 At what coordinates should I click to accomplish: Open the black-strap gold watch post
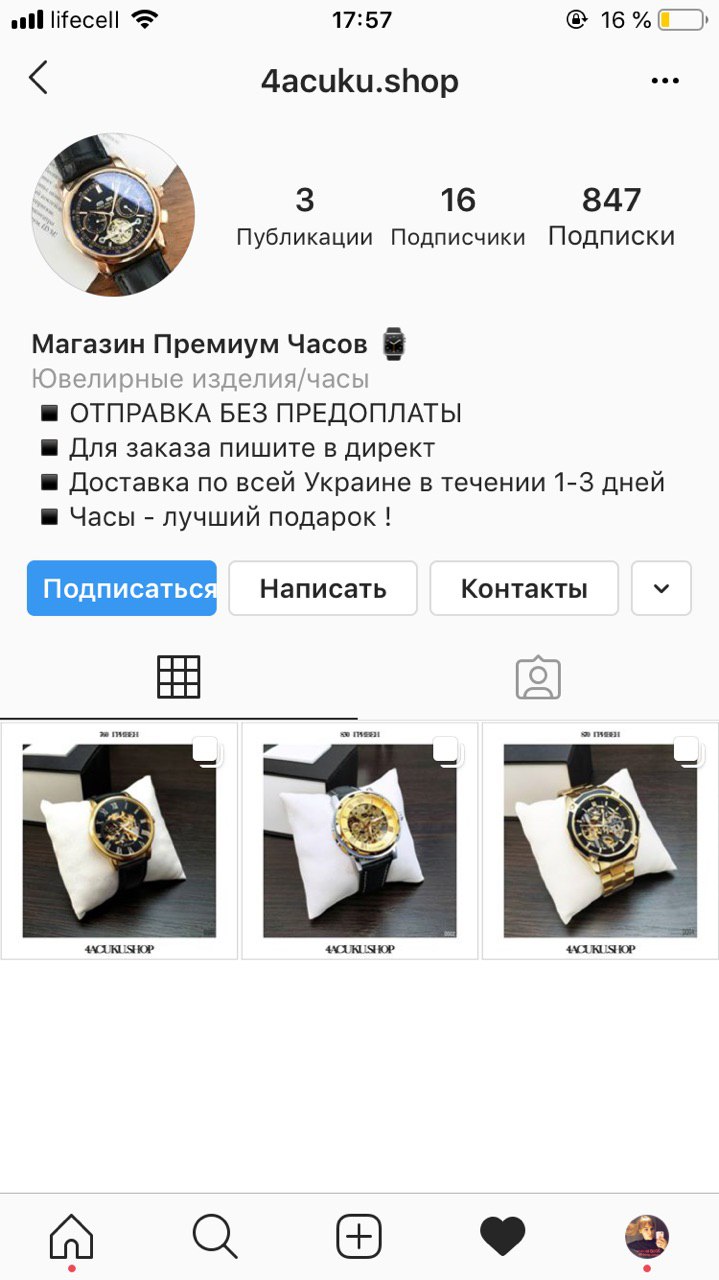pos(119,841)
